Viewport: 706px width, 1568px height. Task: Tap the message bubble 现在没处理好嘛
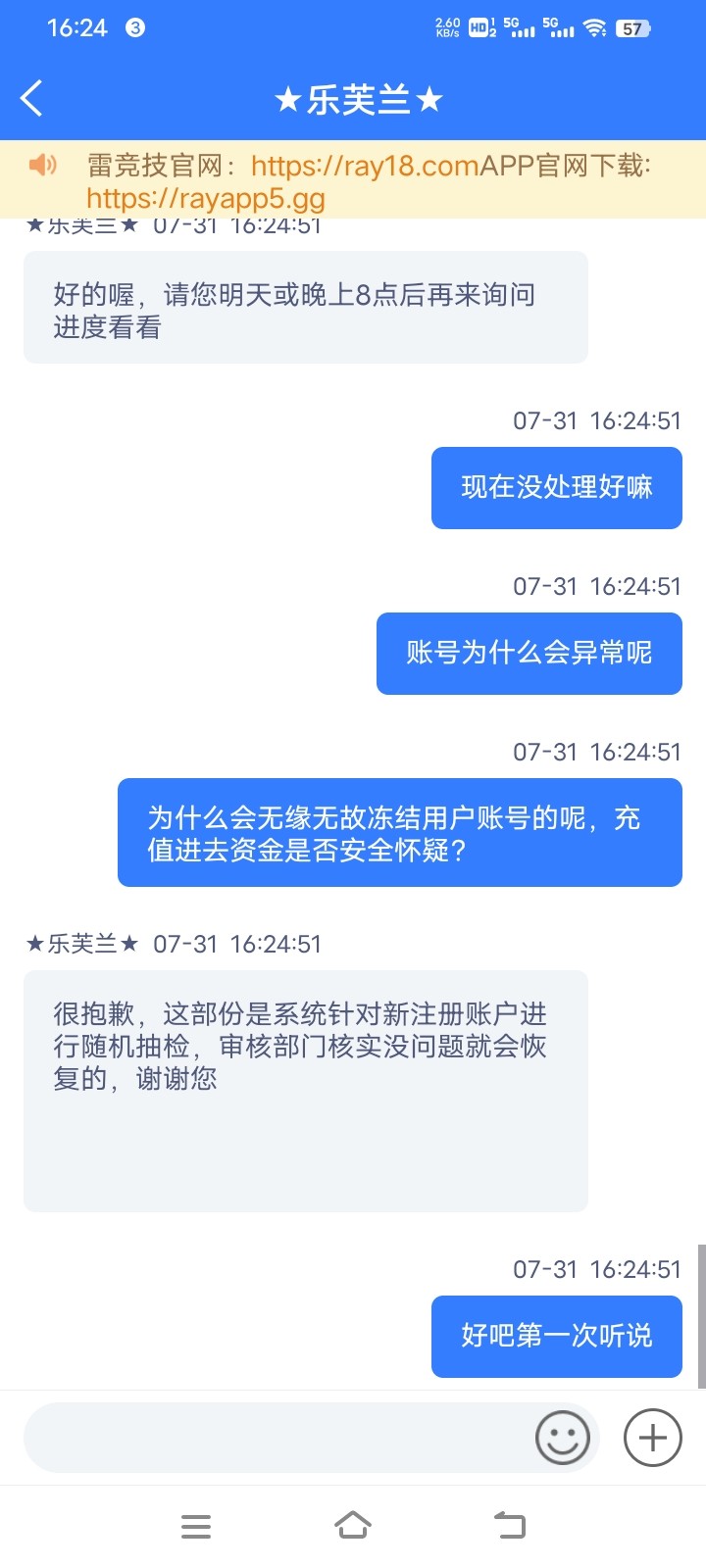(x=556, y=488)
